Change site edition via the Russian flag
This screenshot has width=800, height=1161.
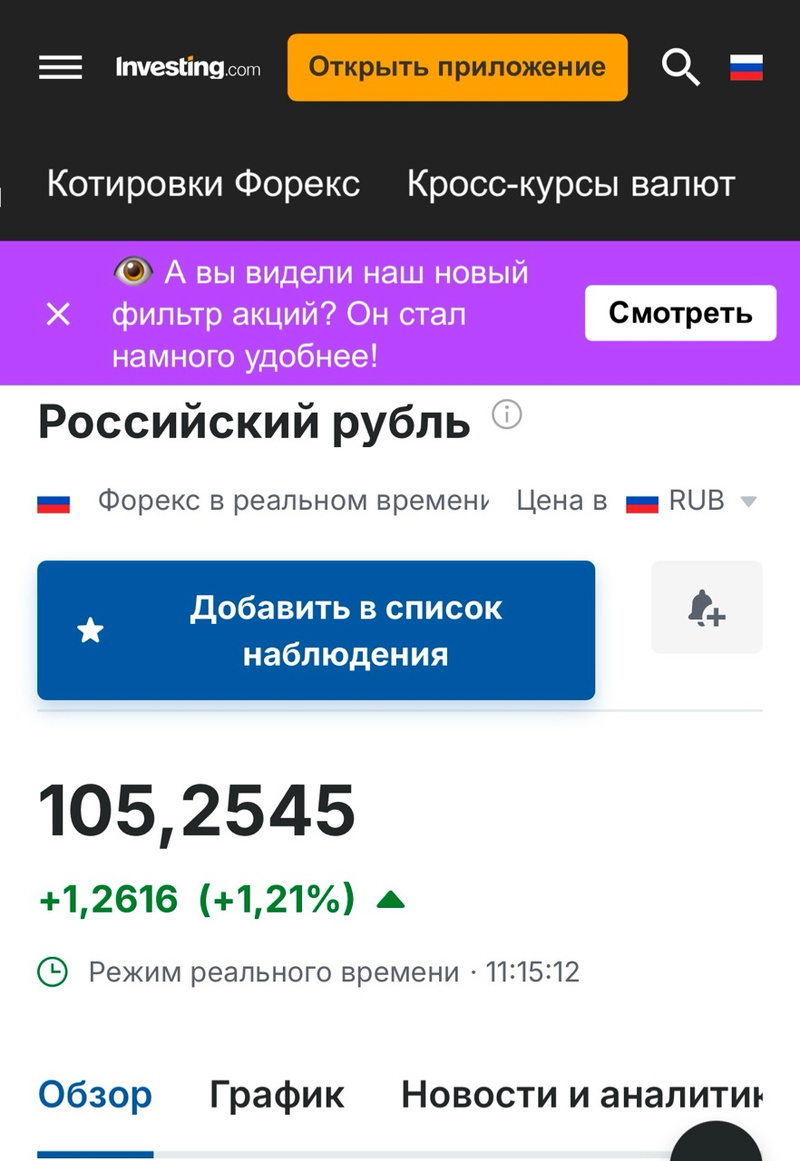746,67
